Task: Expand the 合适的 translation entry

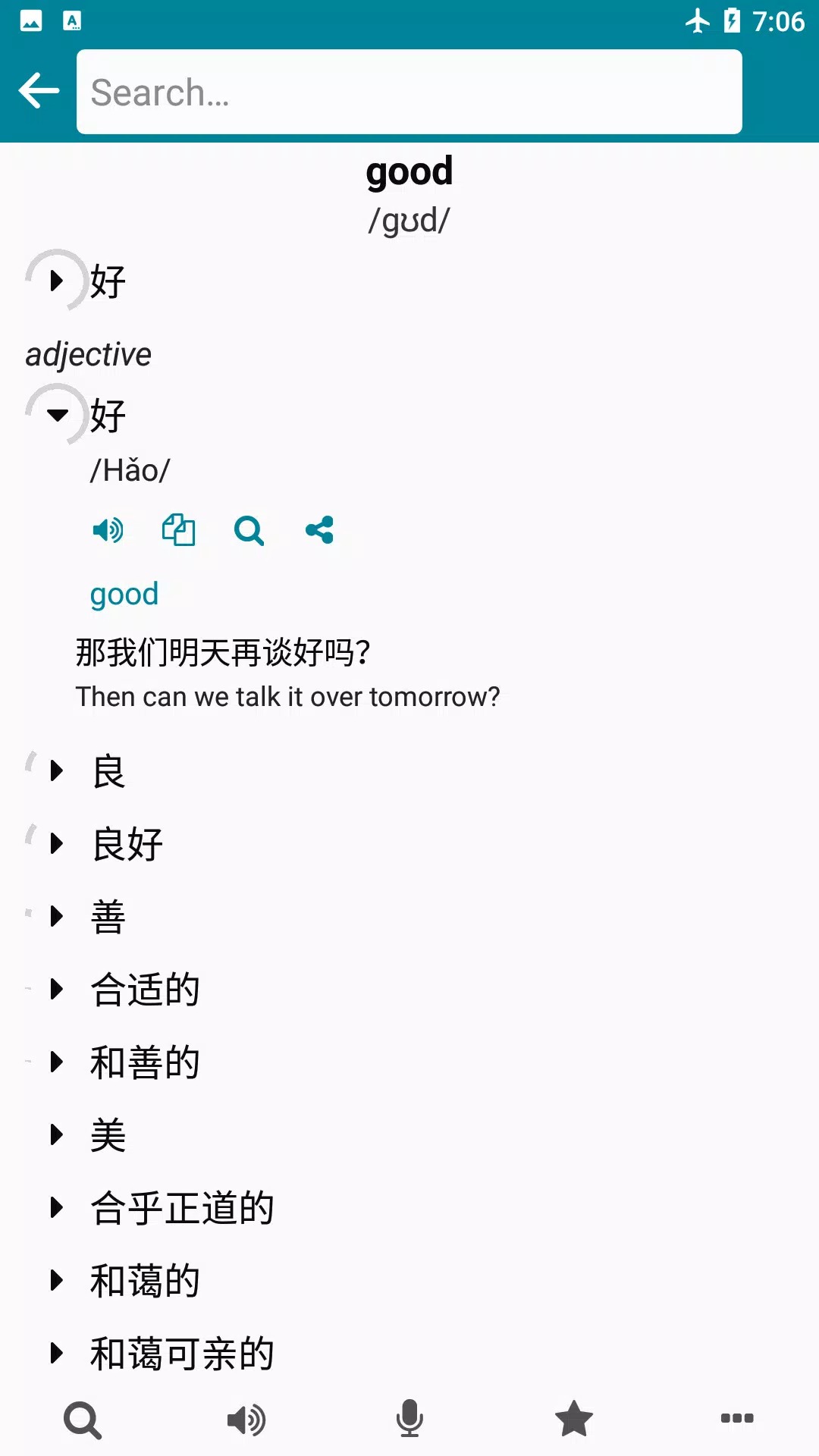Action: click(57, 989)
